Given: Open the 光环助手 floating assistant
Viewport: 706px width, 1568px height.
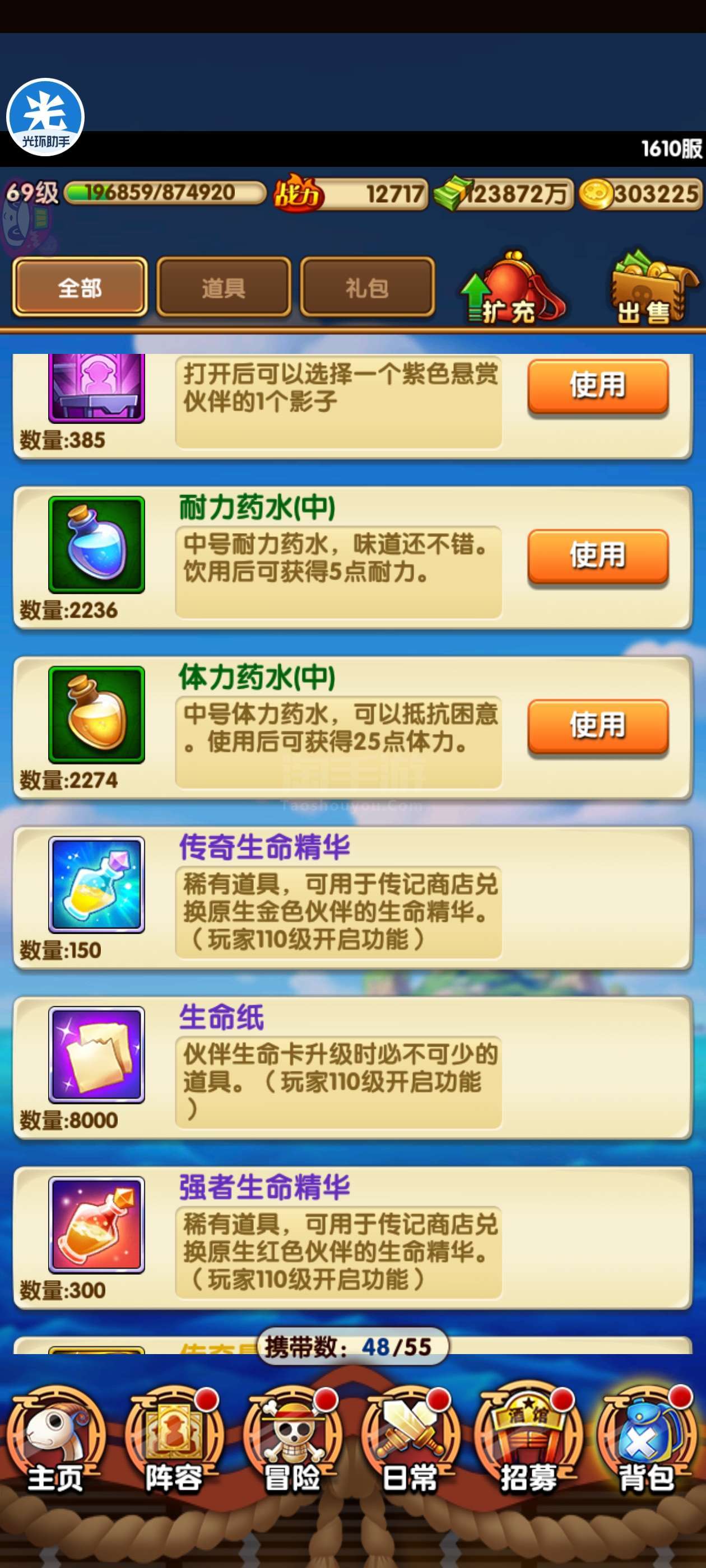Looking at the screenshot, I should (x=45, y=117).
